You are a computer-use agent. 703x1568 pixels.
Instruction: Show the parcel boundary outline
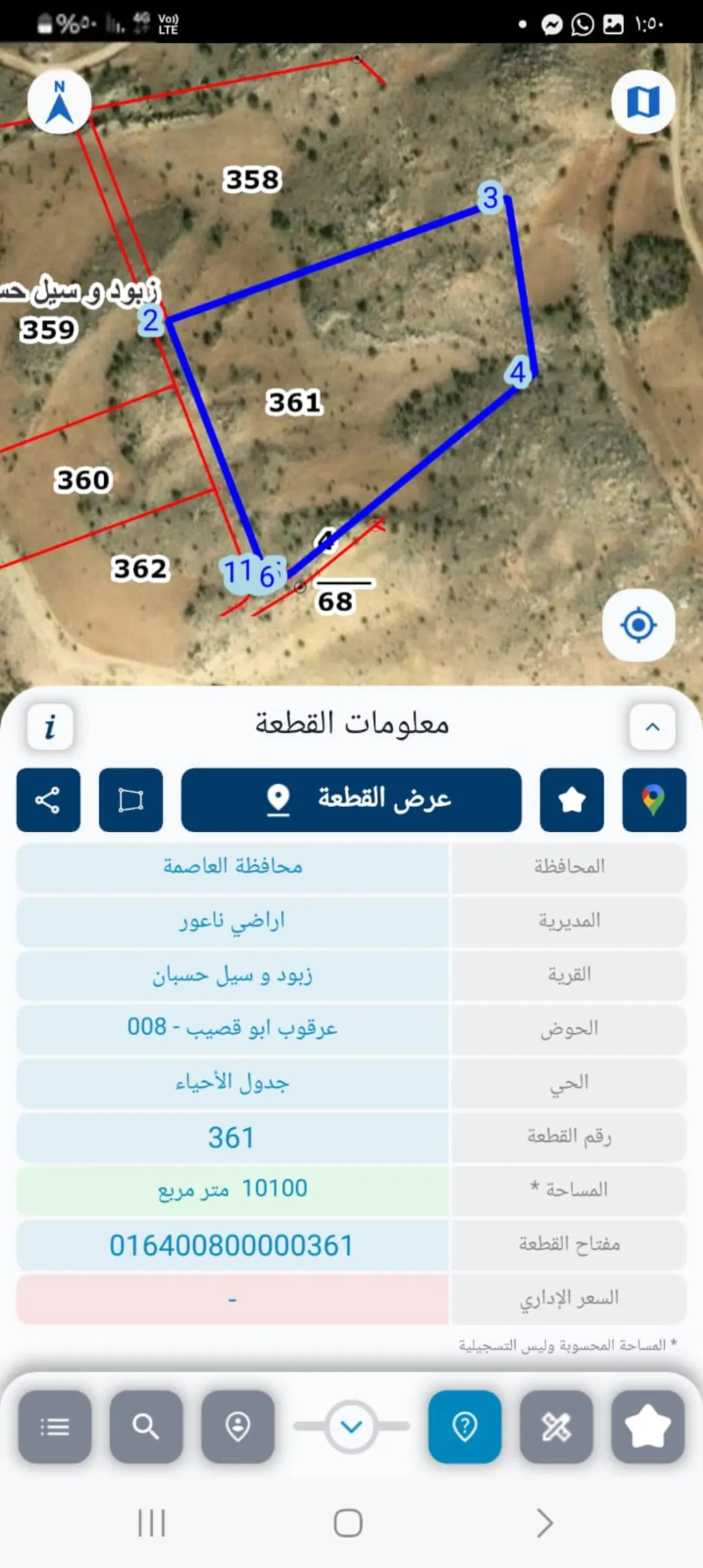(x=131, y=800)
